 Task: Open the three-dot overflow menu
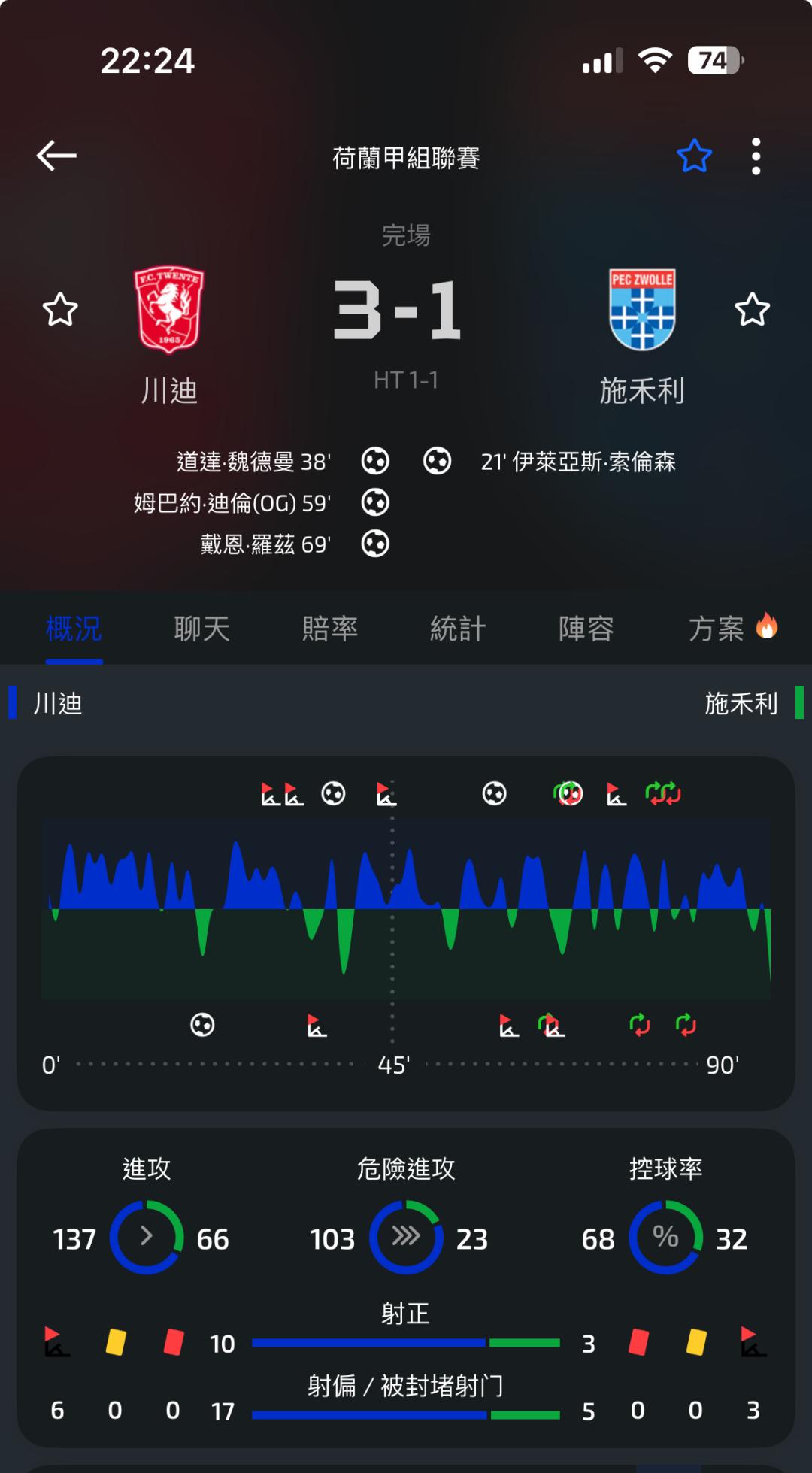(x=756, y=156)
